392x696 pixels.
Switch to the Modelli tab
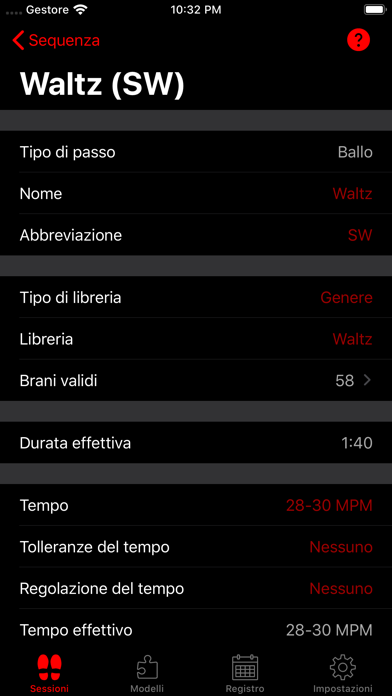147,673
